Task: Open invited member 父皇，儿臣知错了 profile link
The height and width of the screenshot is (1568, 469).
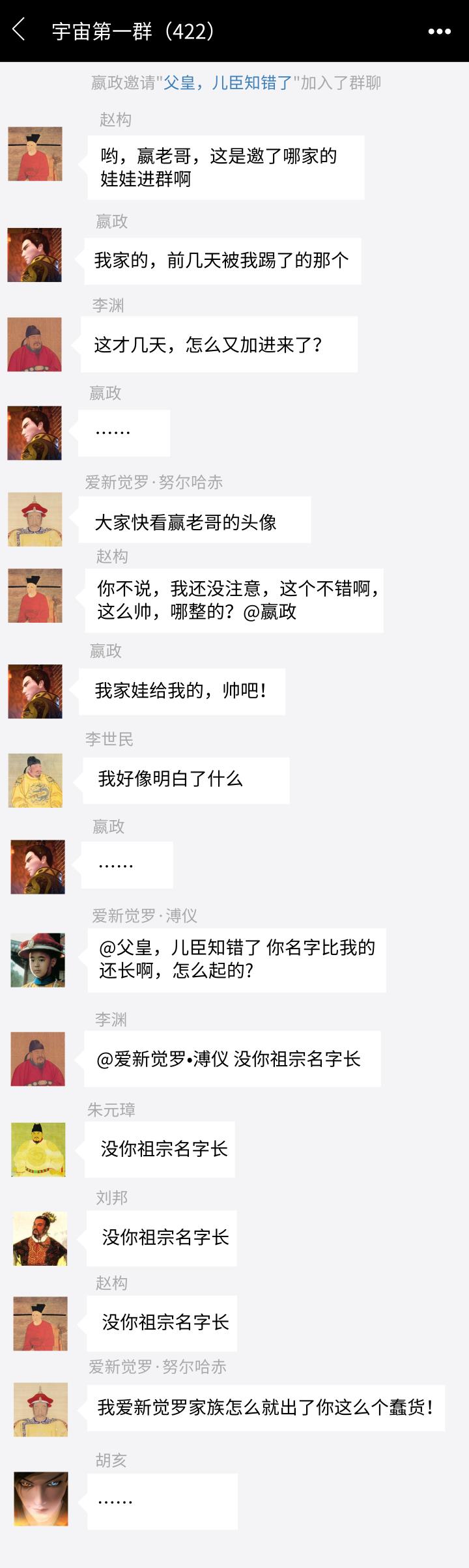Action: pos(227,83)
